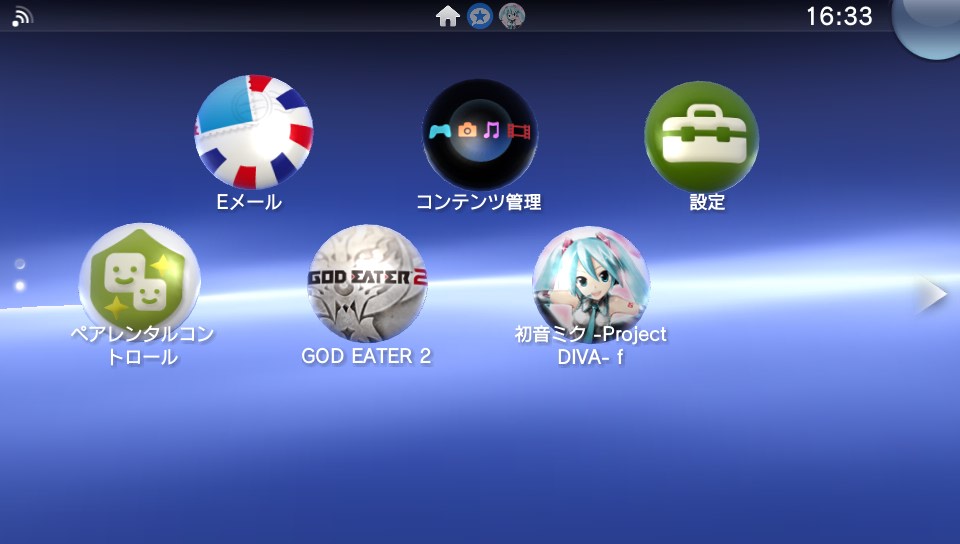
Task: Start GOD EATER 2 game
Action: click(x=367, y=283)
